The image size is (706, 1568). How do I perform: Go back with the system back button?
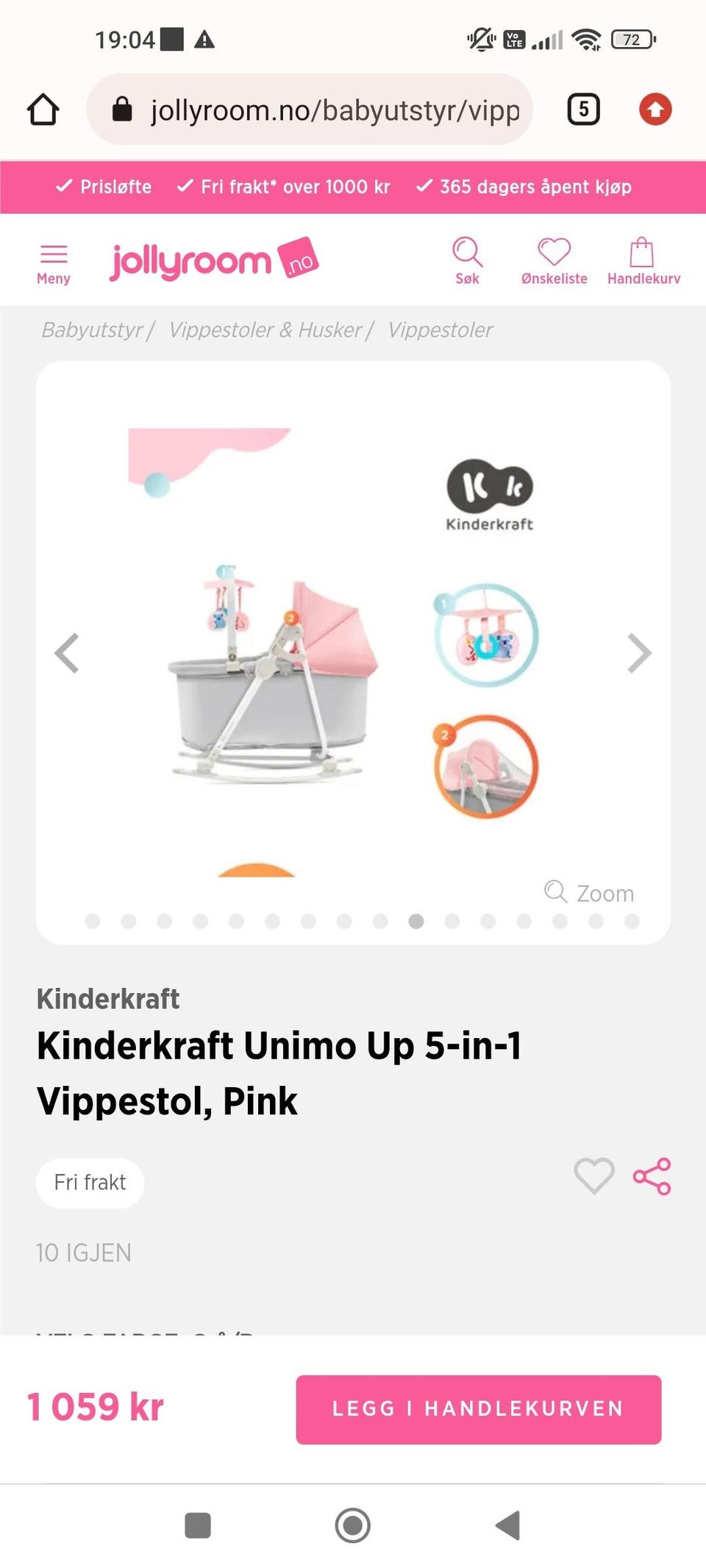tap(507, 1525)
